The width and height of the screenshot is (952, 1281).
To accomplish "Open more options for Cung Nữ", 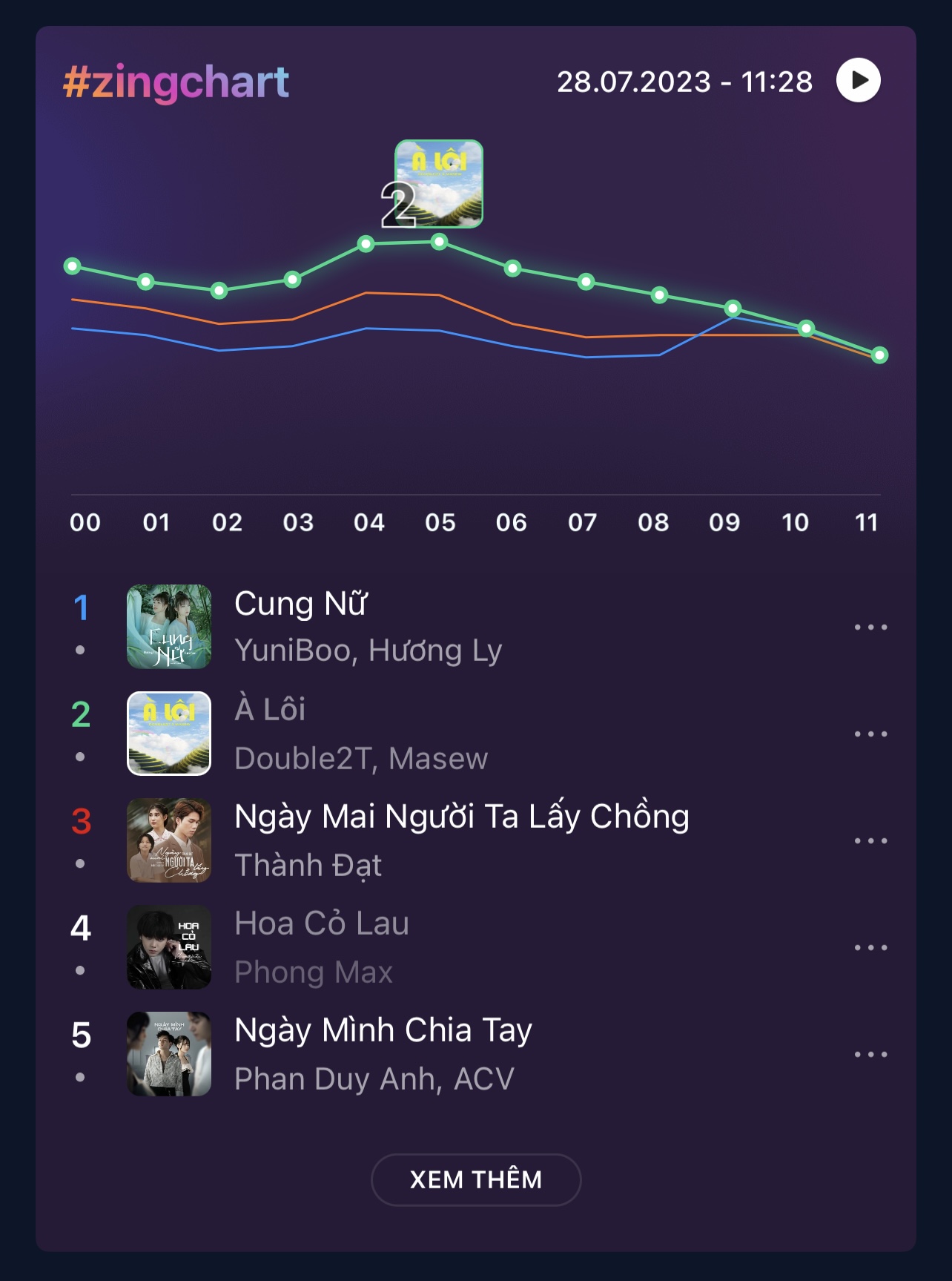I will click(x=870, y=628).
